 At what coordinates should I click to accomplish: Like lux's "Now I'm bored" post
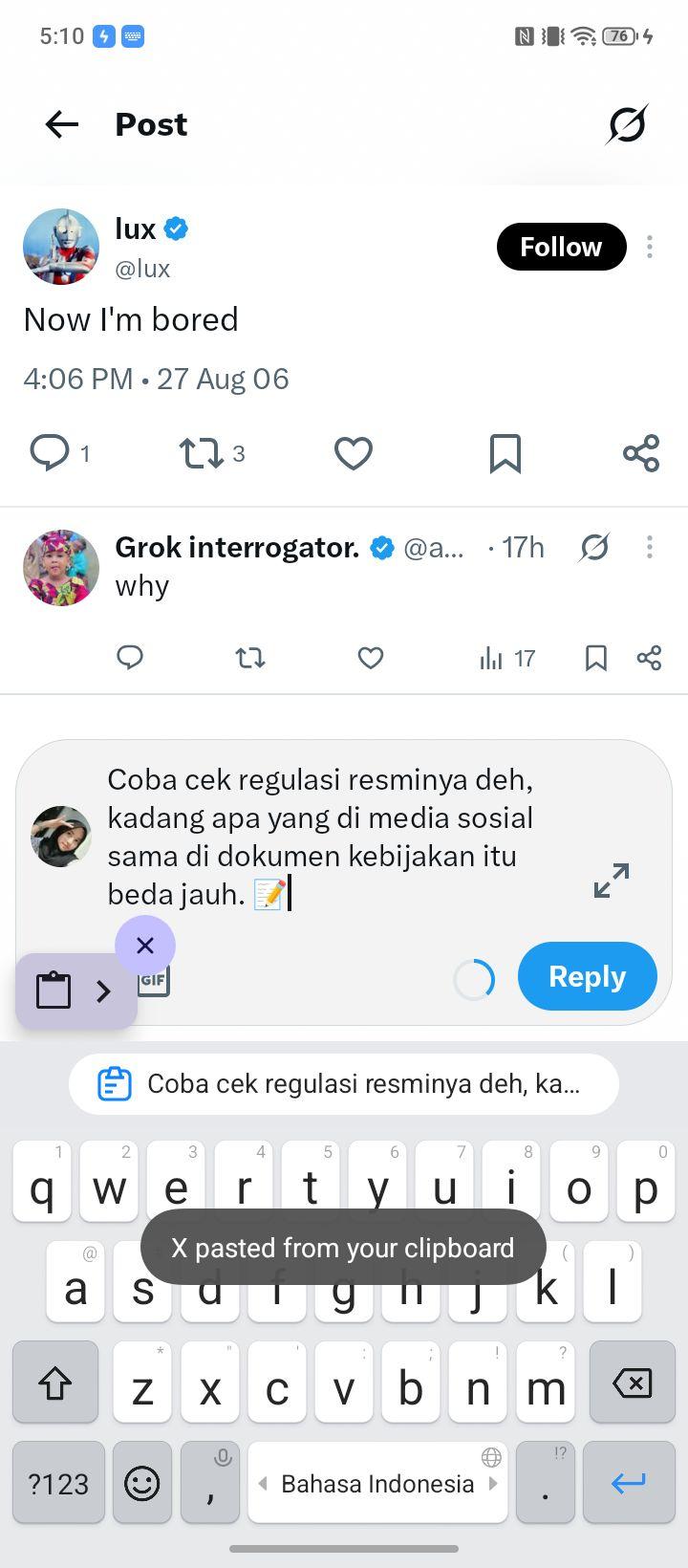click(353, 453)
